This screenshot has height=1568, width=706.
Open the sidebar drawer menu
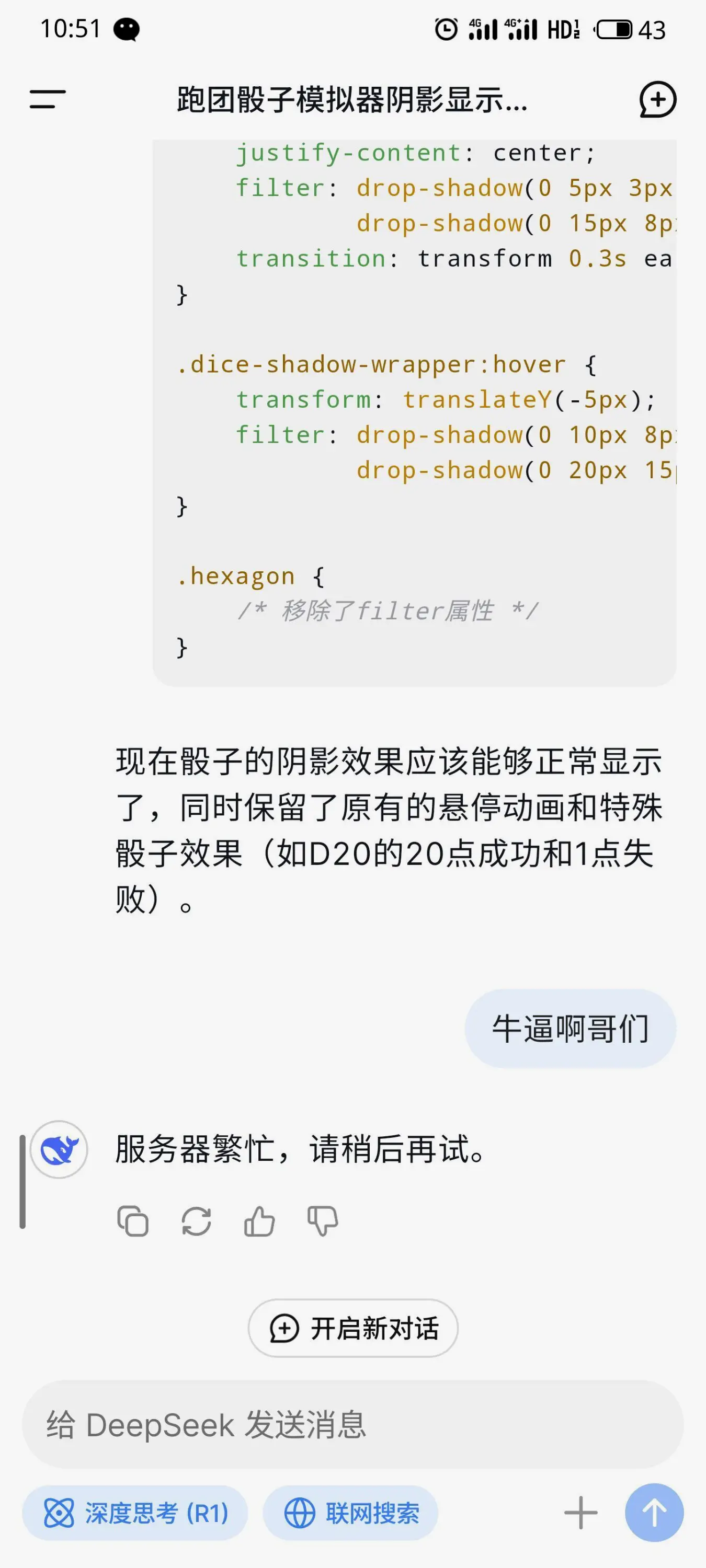point(48,99)
